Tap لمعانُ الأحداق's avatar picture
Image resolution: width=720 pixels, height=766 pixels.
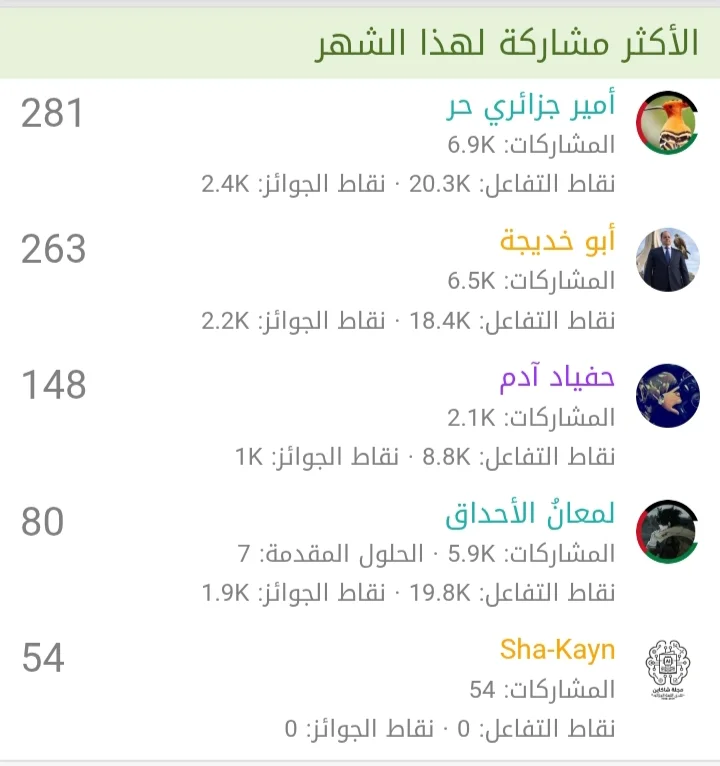coord(667,531)
